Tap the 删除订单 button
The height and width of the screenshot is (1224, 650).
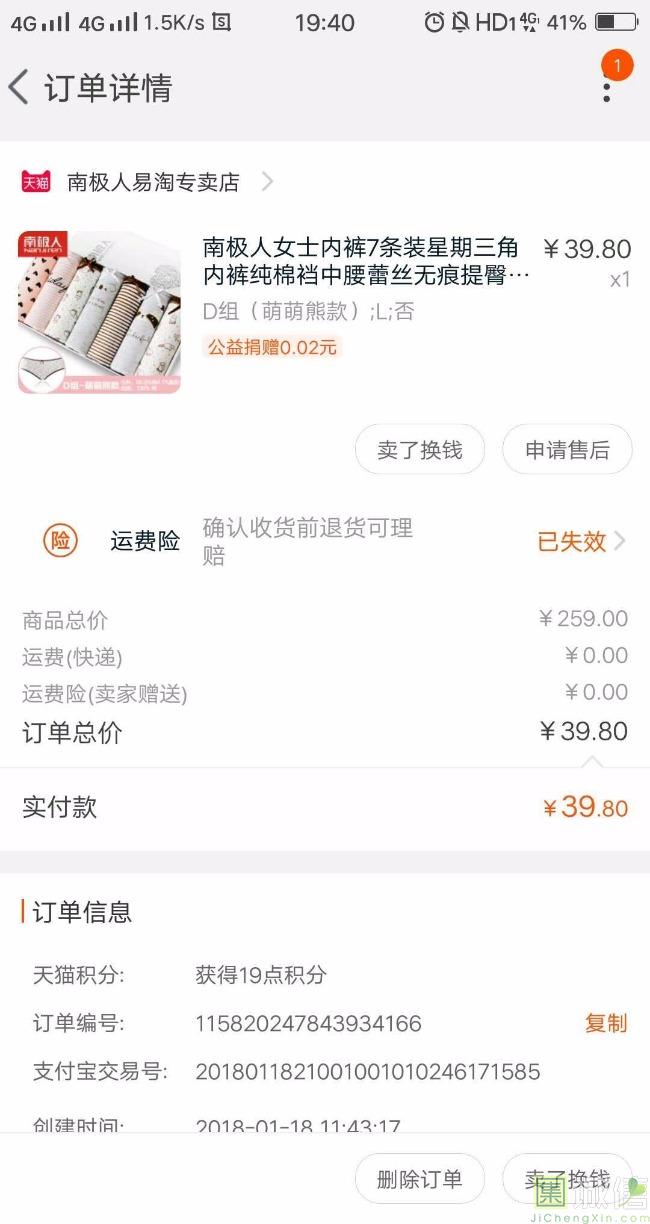pos(419,1179)
